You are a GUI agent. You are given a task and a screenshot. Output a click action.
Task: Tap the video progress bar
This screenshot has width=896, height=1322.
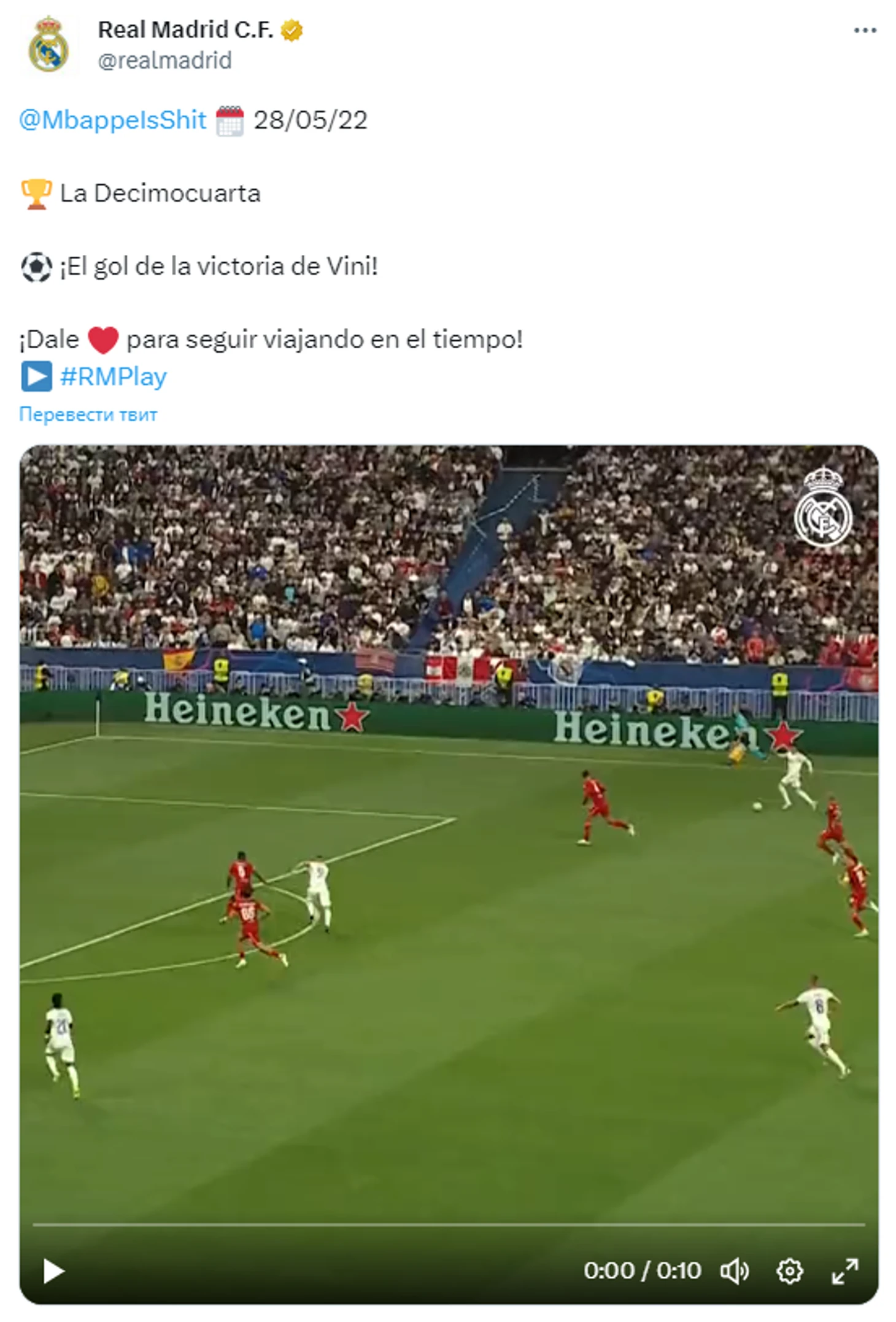[x=448, y=1224]
